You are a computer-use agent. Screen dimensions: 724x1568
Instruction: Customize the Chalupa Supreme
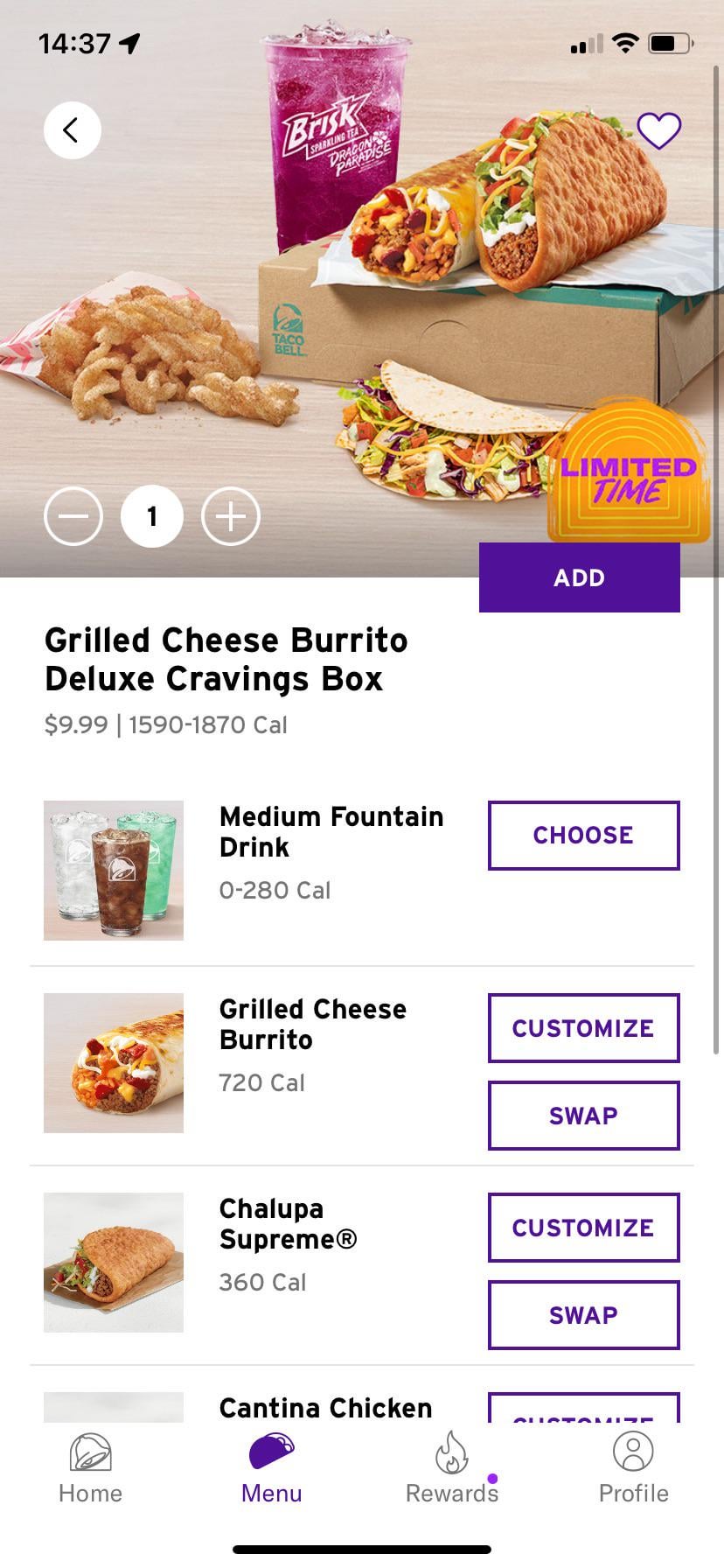coord(583,1228)
